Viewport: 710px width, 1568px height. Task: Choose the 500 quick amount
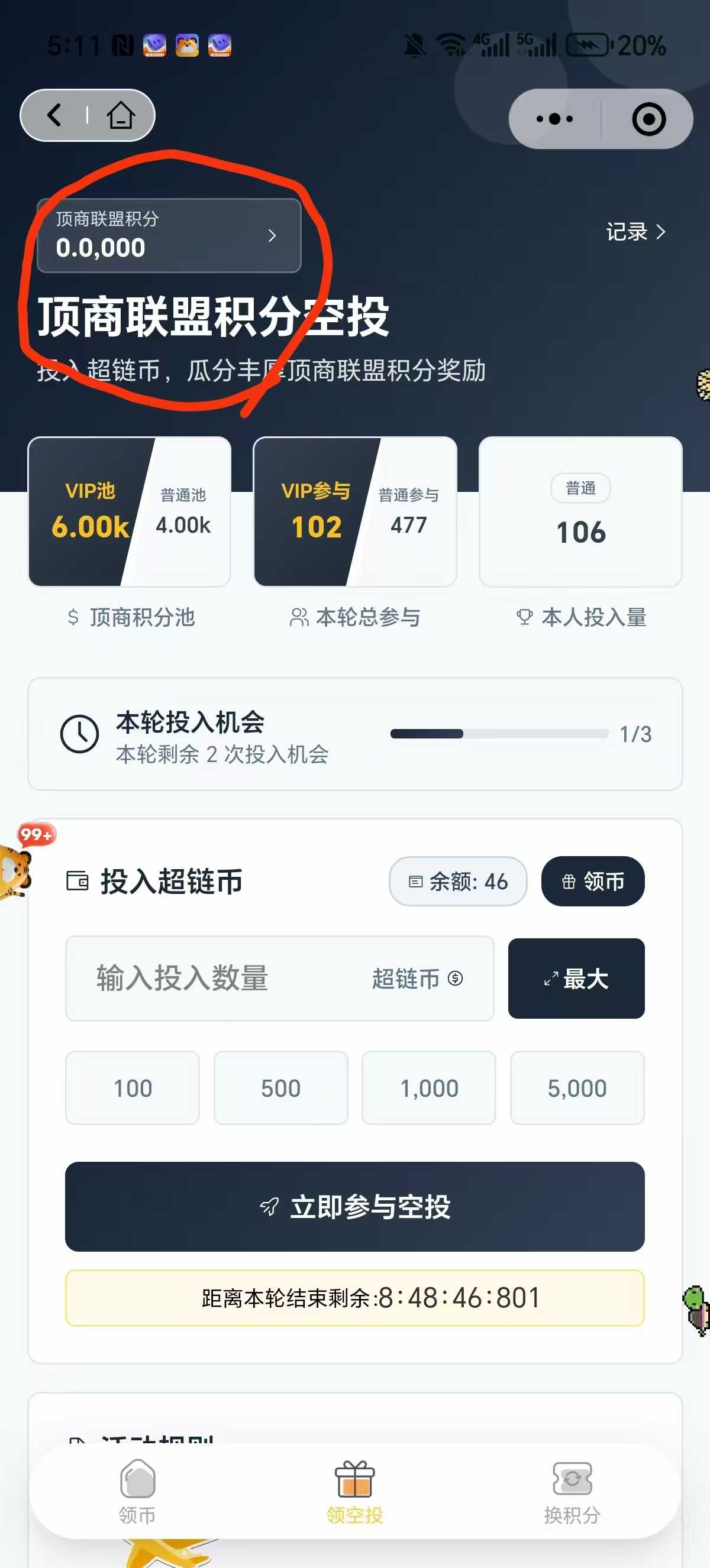280,1088
